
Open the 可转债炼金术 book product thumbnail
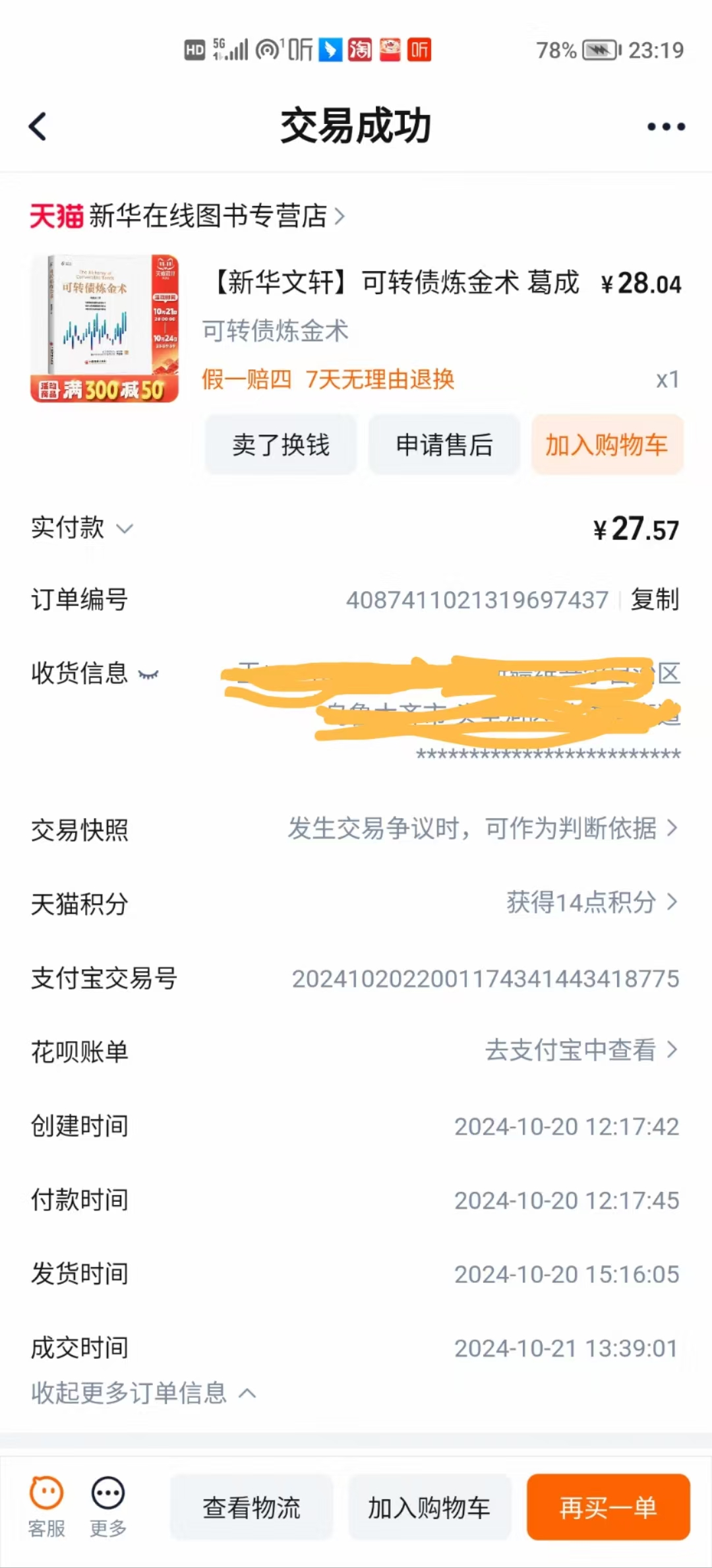click(104, 328)
